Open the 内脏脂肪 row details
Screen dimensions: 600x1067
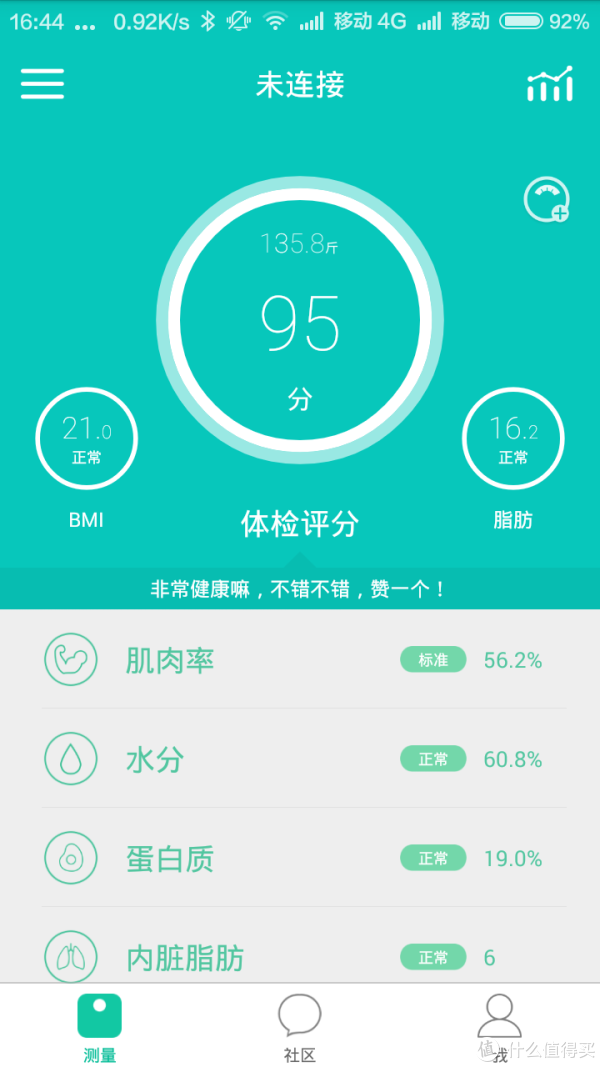pyautogui.click(x=300, y=946)
